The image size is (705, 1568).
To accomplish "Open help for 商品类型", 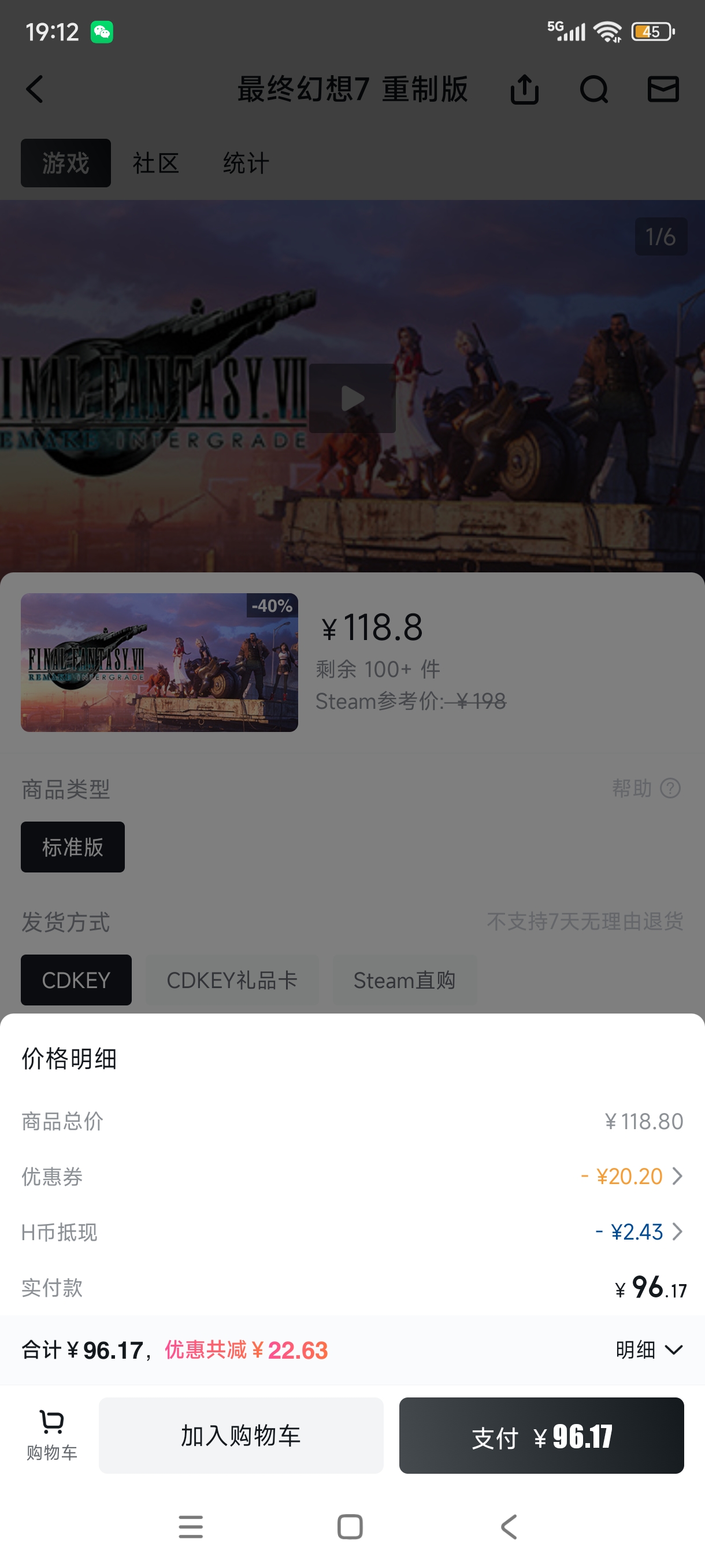I will (x=669, y=788).
